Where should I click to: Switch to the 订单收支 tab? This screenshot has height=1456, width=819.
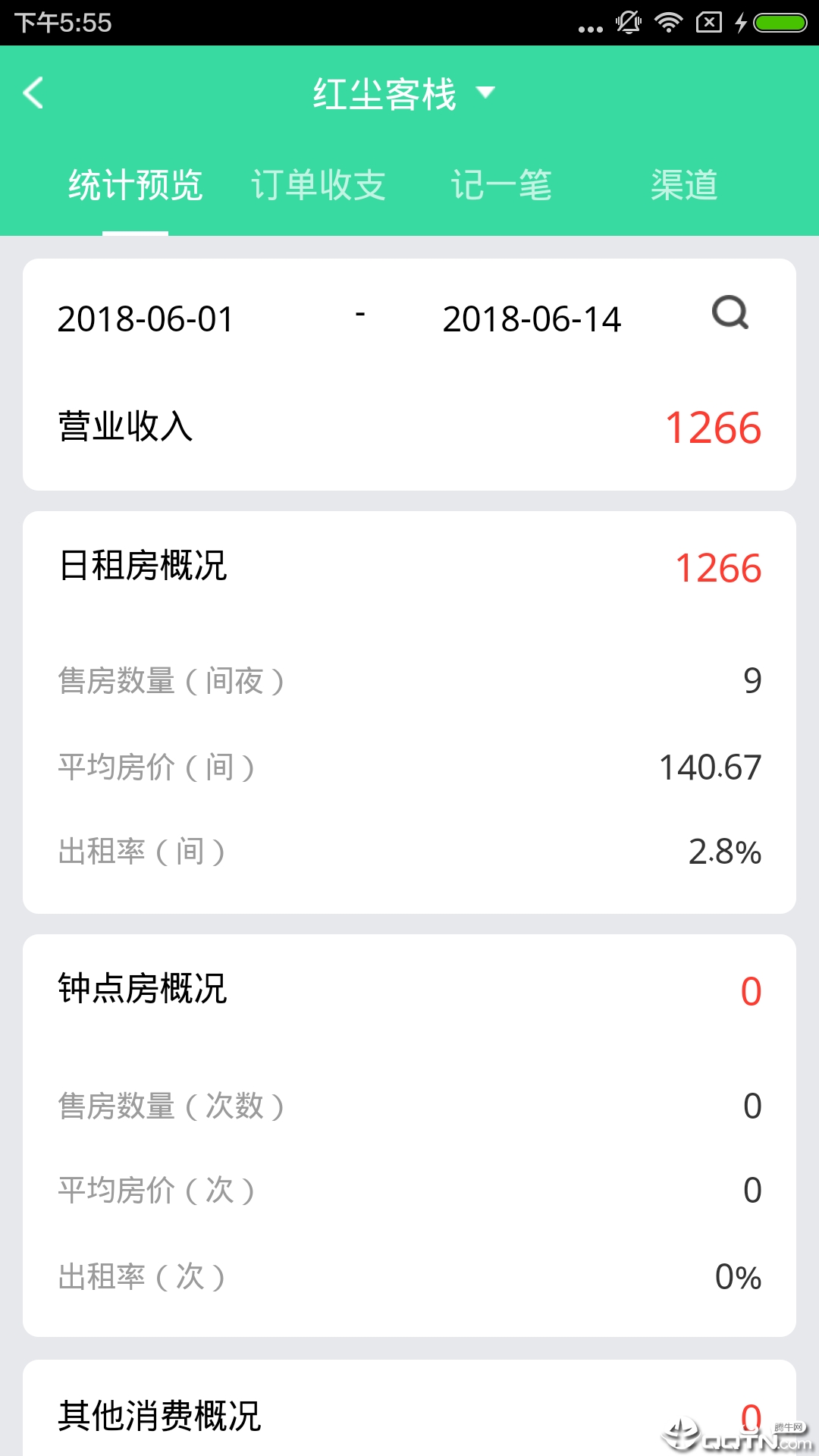click(x=318, y=185)
